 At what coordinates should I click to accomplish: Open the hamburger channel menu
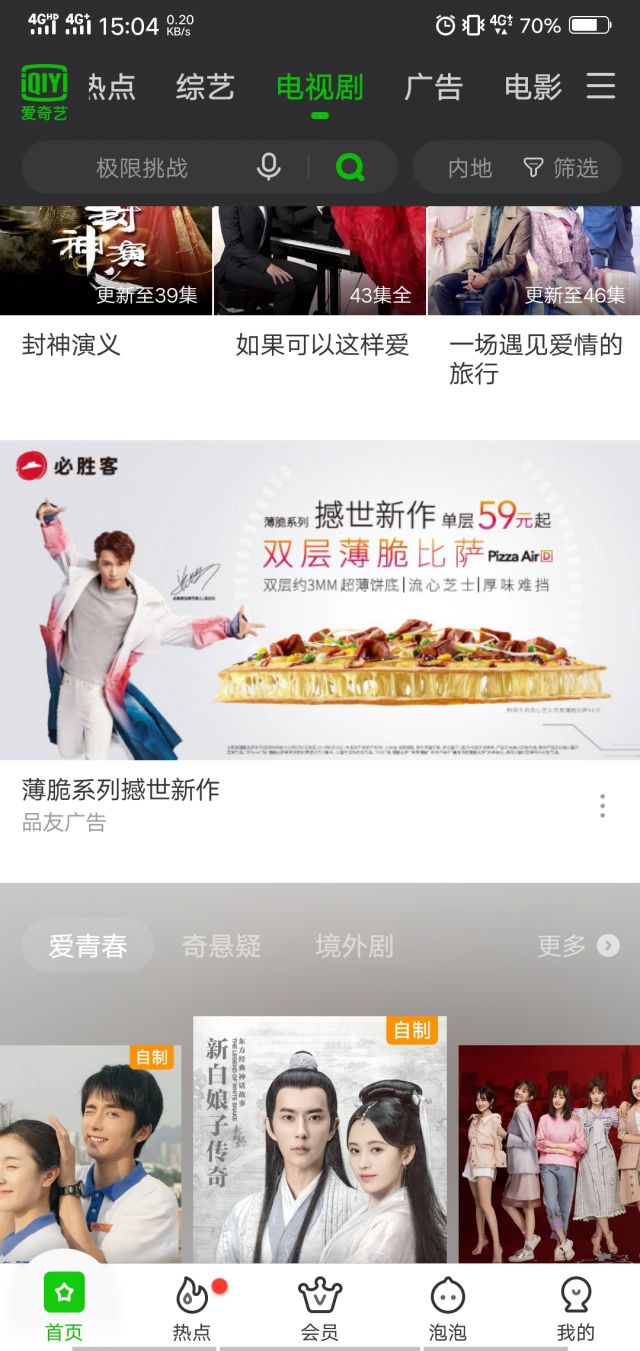coord(600,86)
